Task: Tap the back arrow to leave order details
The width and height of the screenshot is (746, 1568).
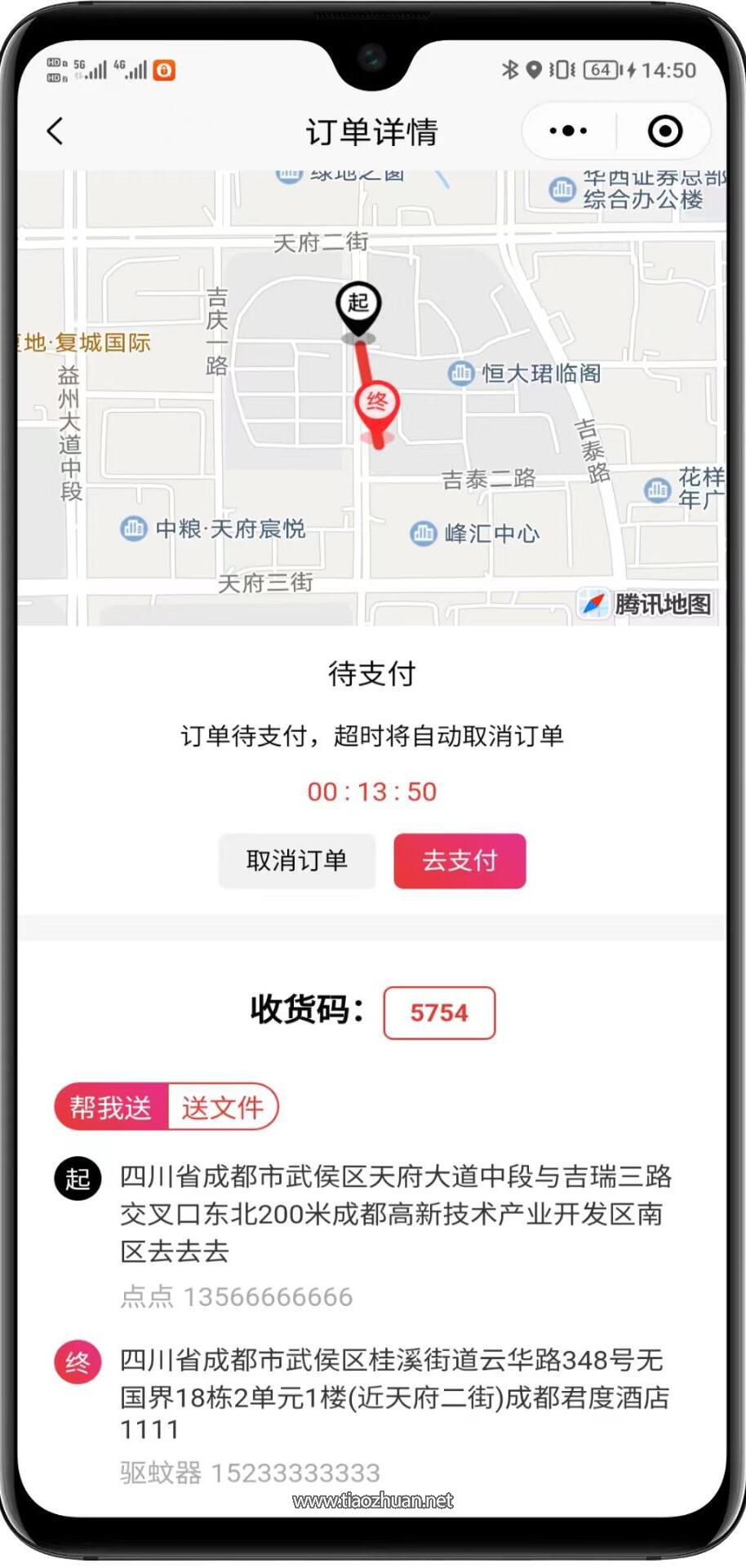Action: tap(54, 131)
